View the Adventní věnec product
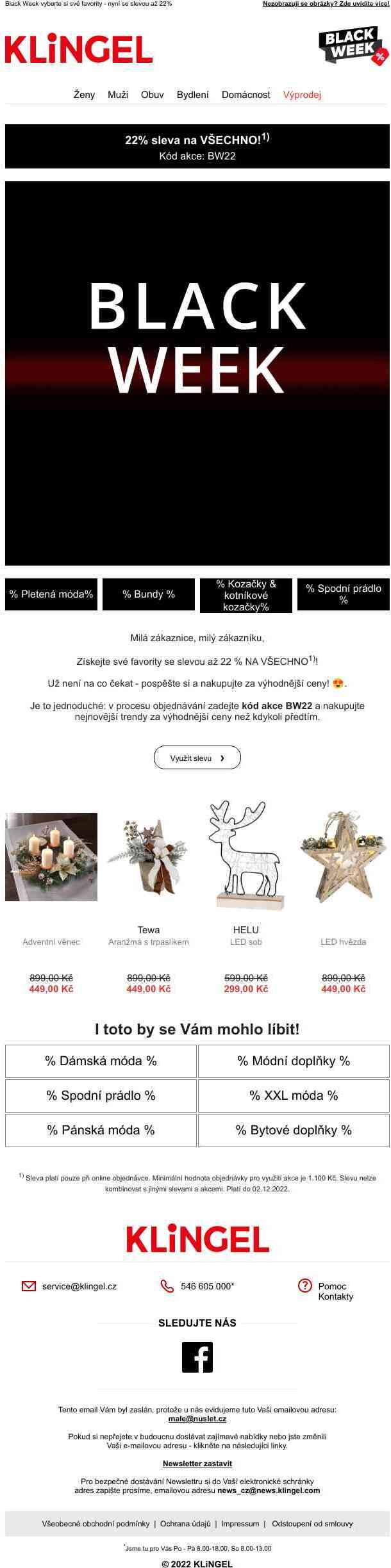This screenshot has width=391, height=1568. click(51, 857)
